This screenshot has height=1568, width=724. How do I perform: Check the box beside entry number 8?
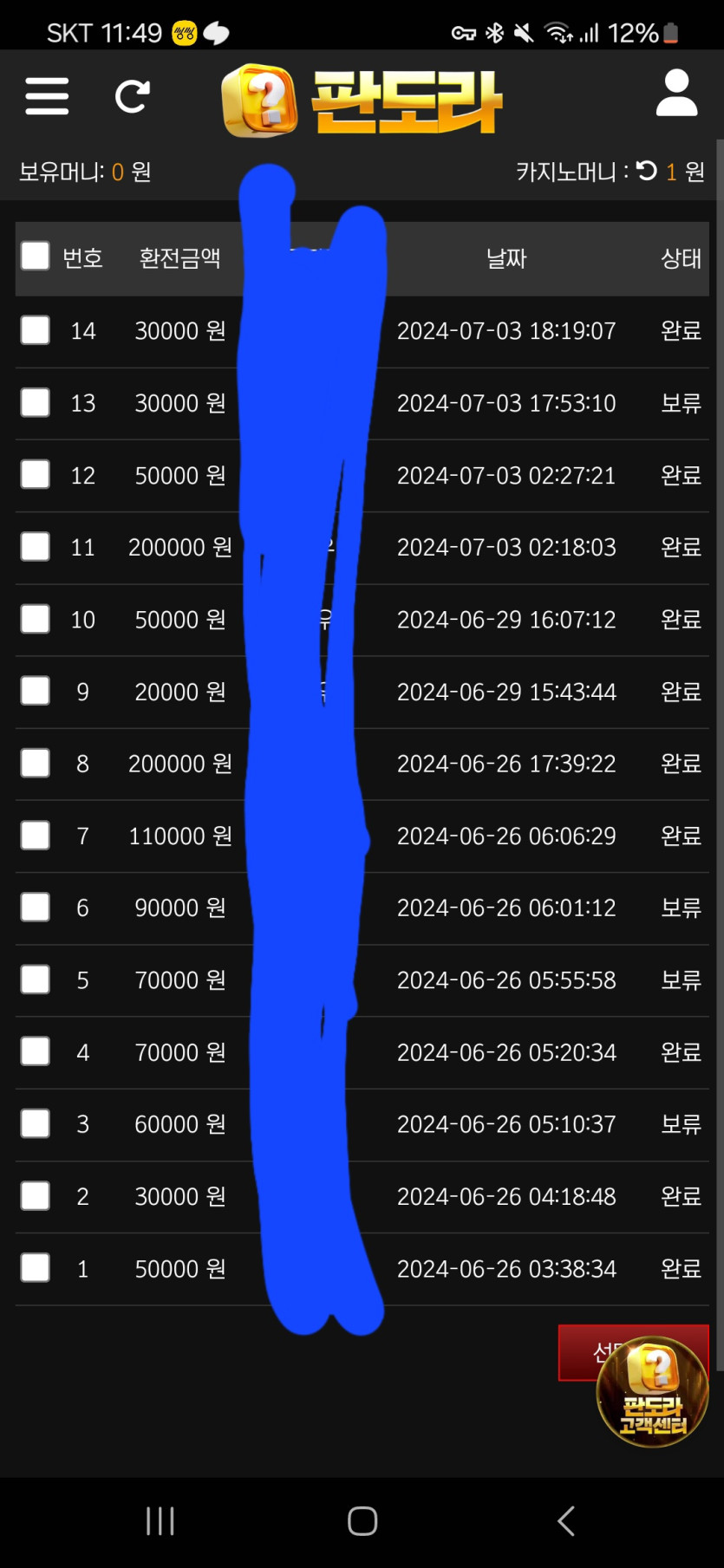36,763
